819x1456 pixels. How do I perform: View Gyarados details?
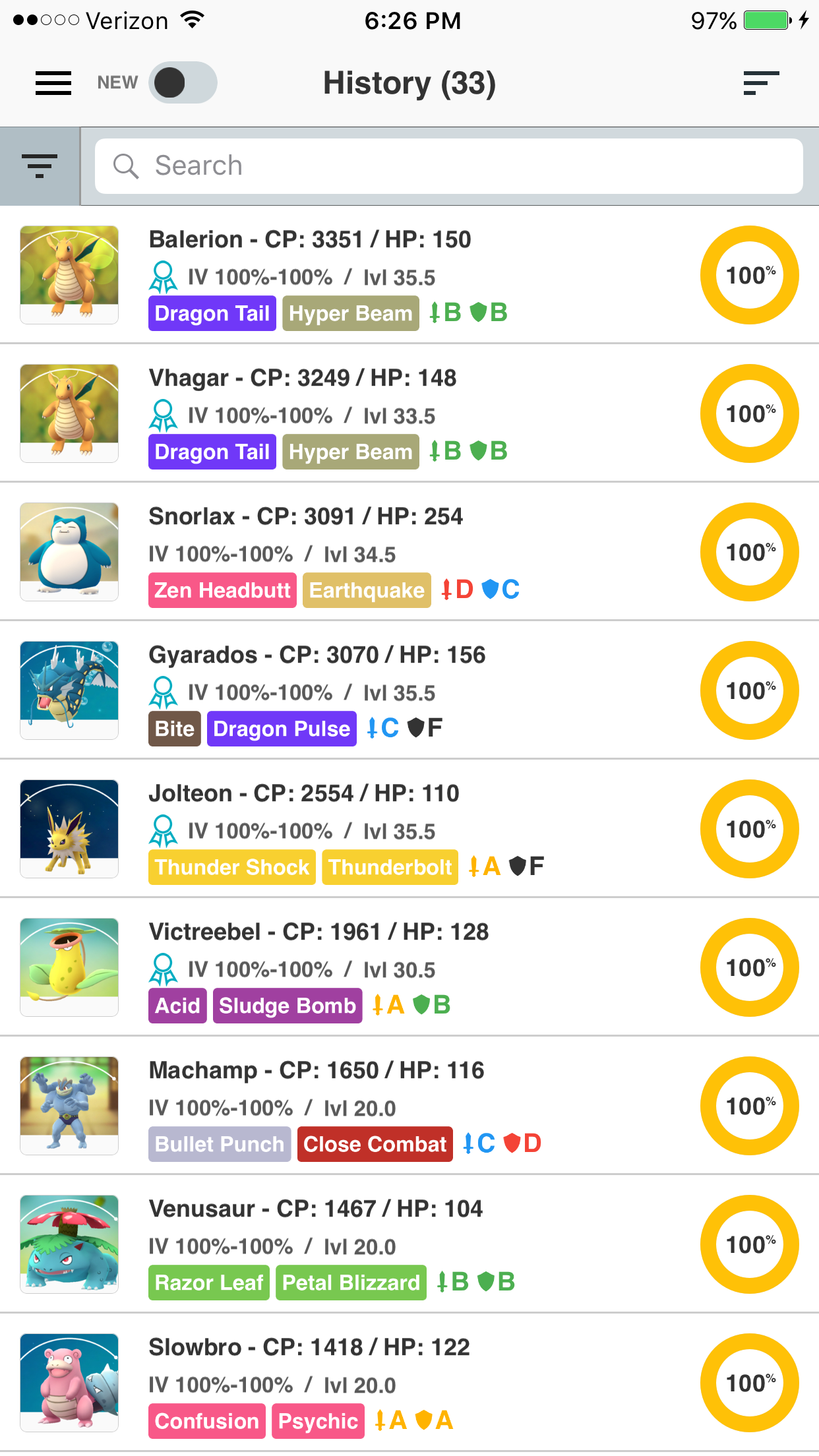(x=409, y=690)
